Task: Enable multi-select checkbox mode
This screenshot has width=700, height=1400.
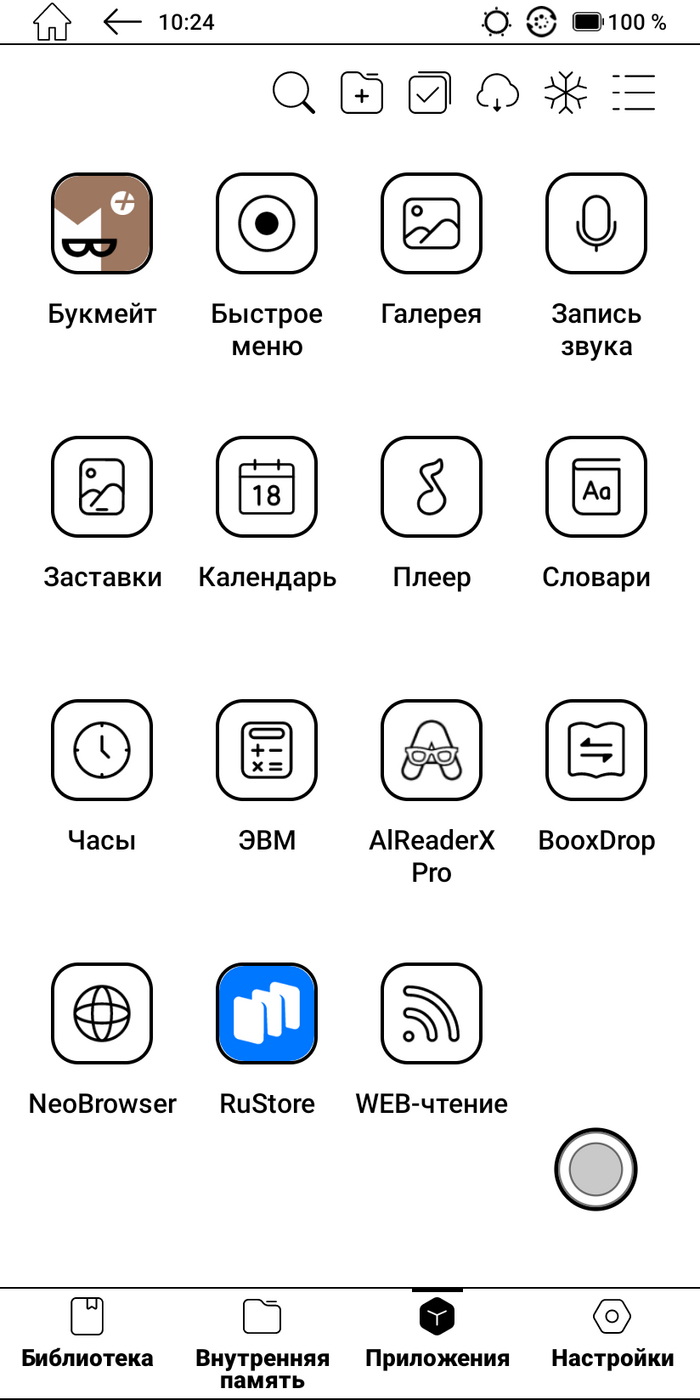Action: [x=430, y=93]
